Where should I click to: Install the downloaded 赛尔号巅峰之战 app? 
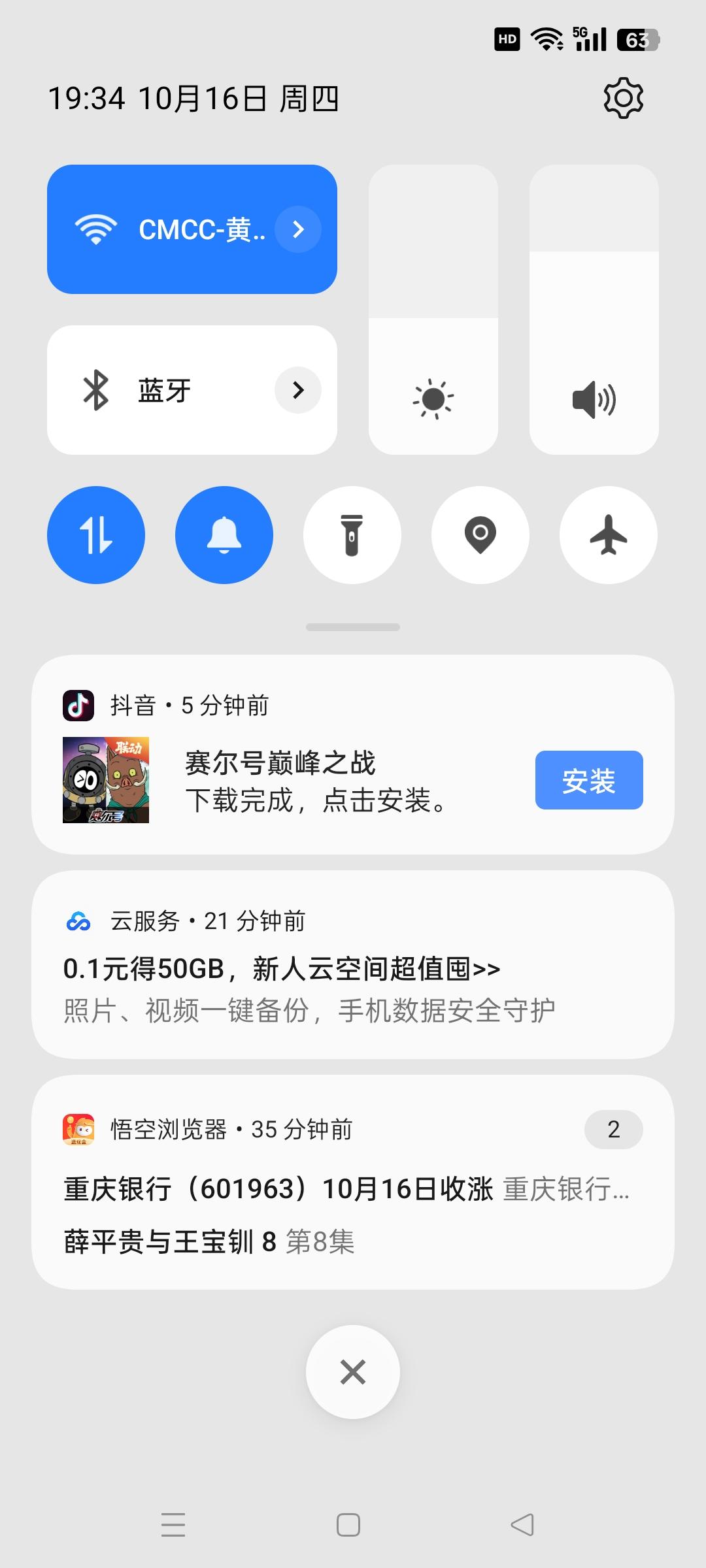point(588,780)
